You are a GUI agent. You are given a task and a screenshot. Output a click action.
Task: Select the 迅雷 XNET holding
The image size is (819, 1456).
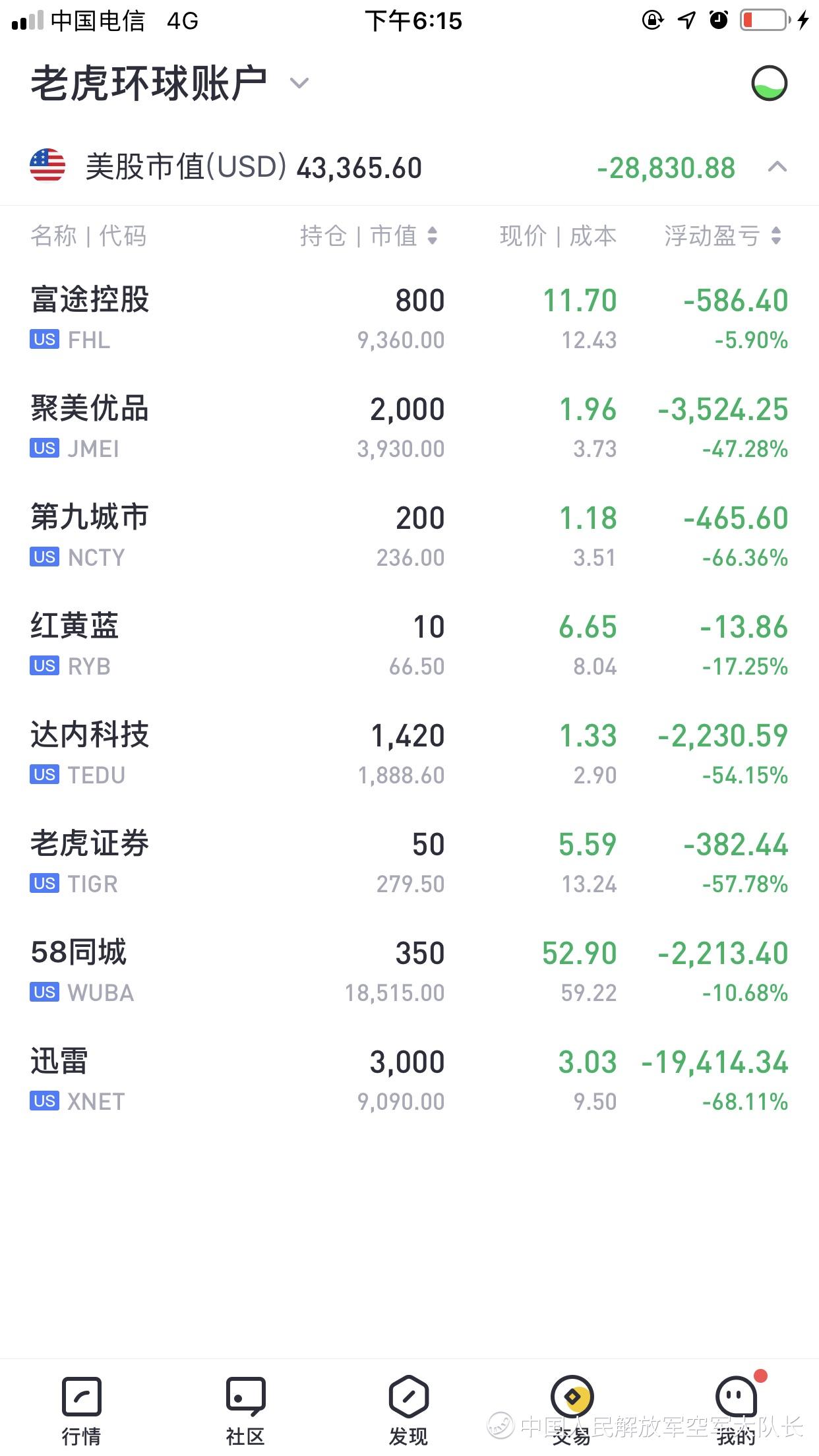click(x=409, y=1080)
